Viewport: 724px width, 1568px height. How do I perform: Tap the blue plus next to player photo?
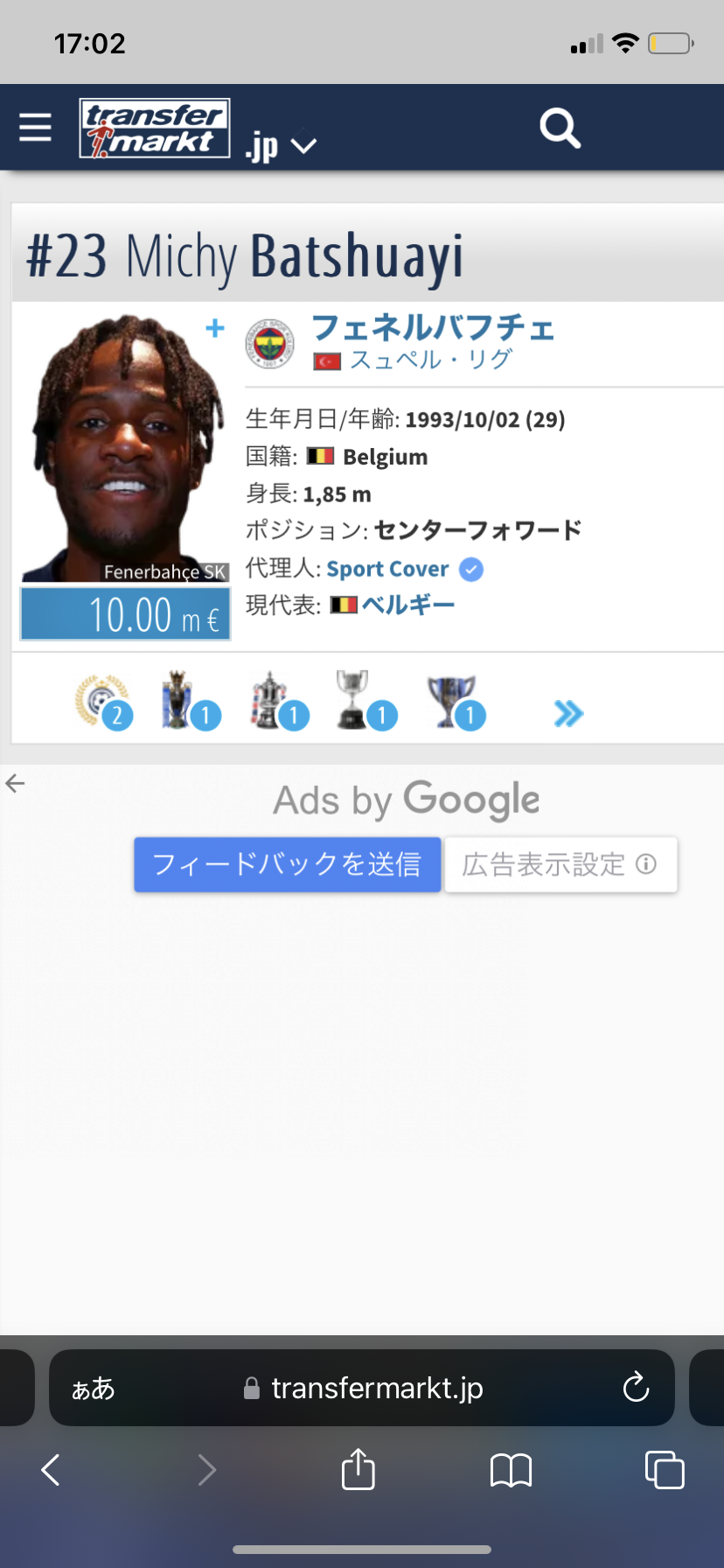(x=215, y=328)
